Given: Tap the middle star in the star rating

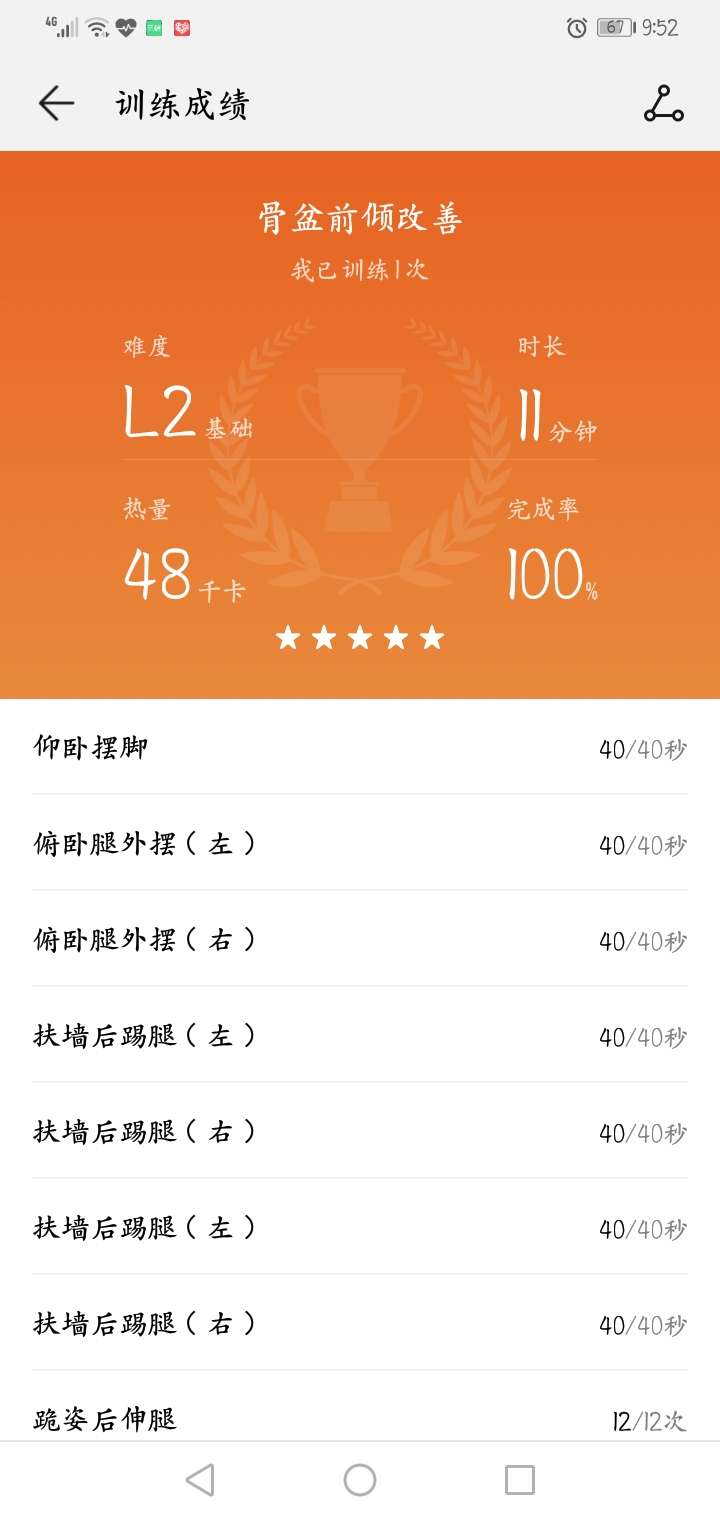Looking at the screenshot, I should [360, 636].
